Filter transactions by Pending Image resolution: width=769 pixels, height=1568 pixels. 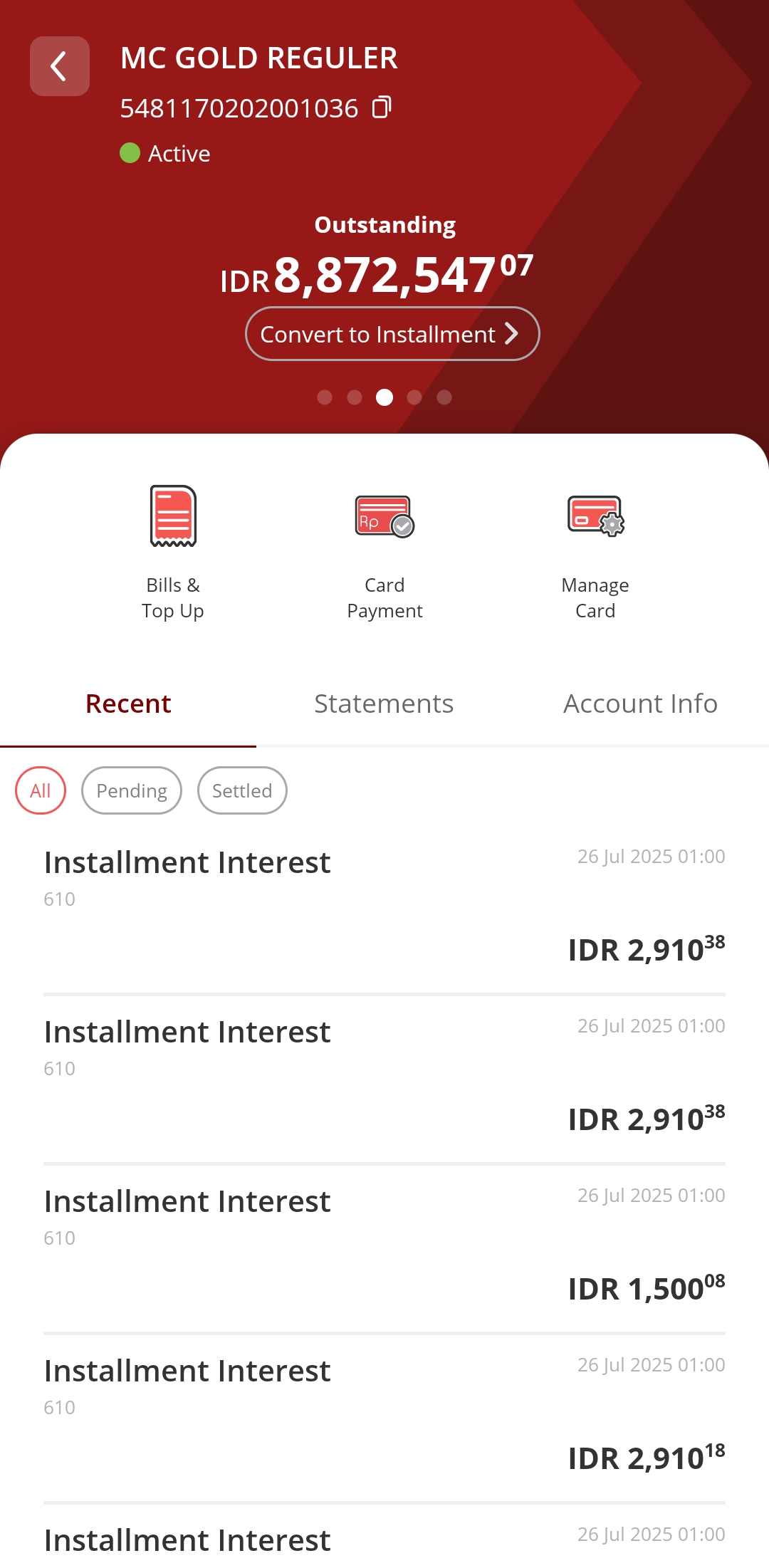(x=132, y=790)
